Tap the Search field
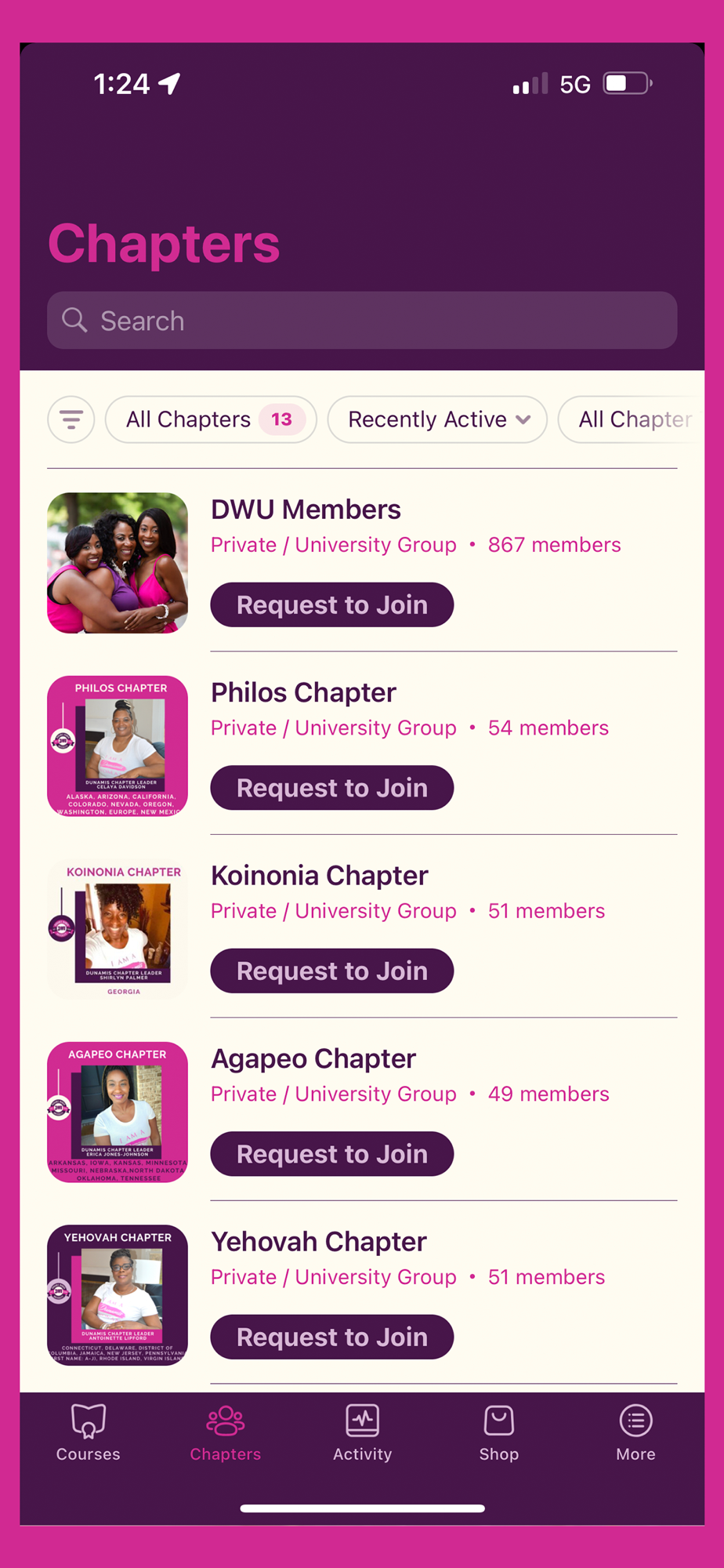This screenshot has width=724, height=1568. point(362,321)
